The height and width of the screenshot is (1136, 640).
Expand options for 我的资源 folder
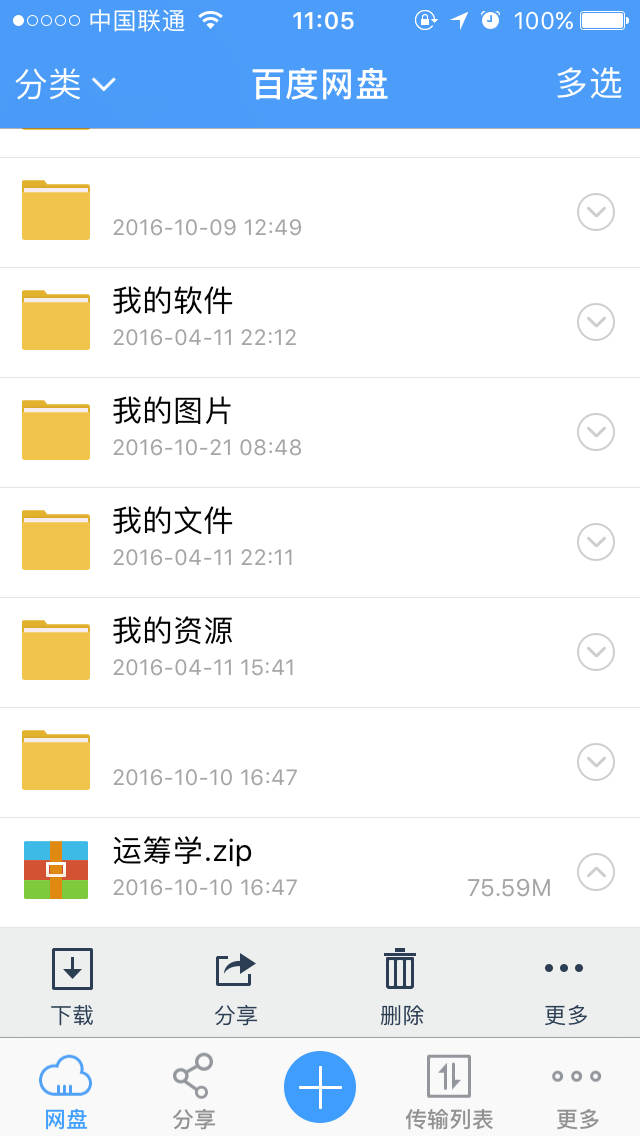596,652
